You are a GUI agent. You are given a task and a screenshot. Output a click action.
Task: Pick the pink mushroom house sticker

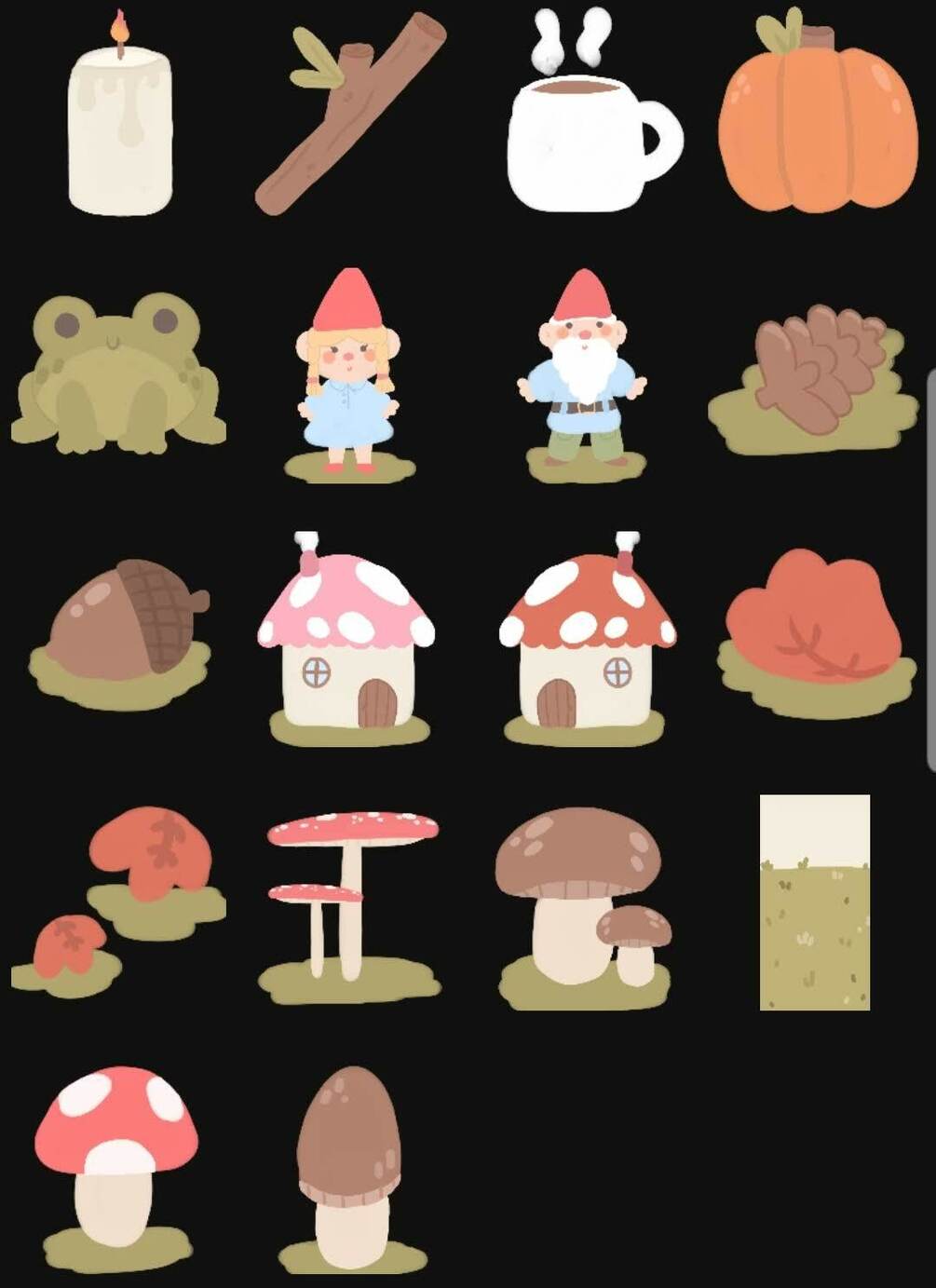[x=346, y=643]
